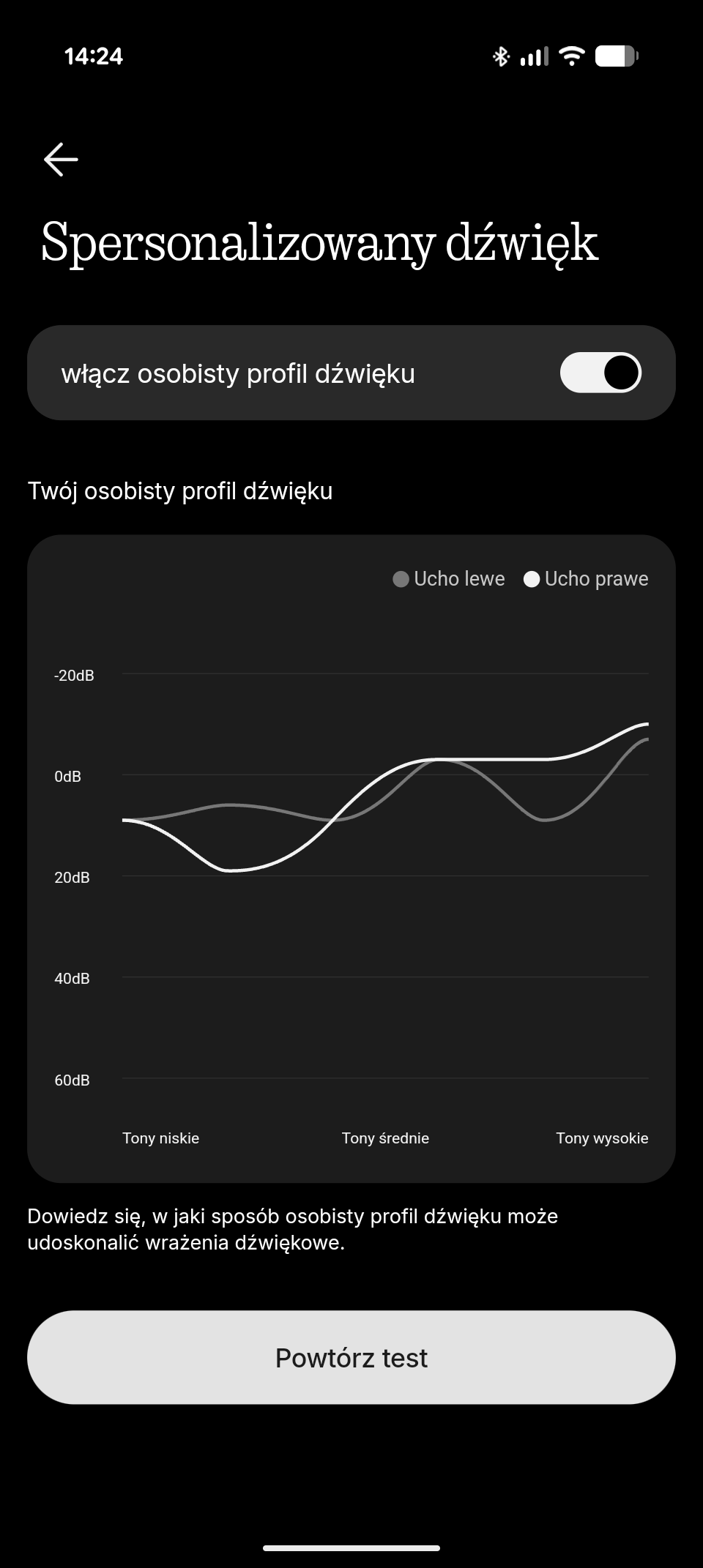Go back using the arrow icon
703x1568 pixels.
click(61, 159)
